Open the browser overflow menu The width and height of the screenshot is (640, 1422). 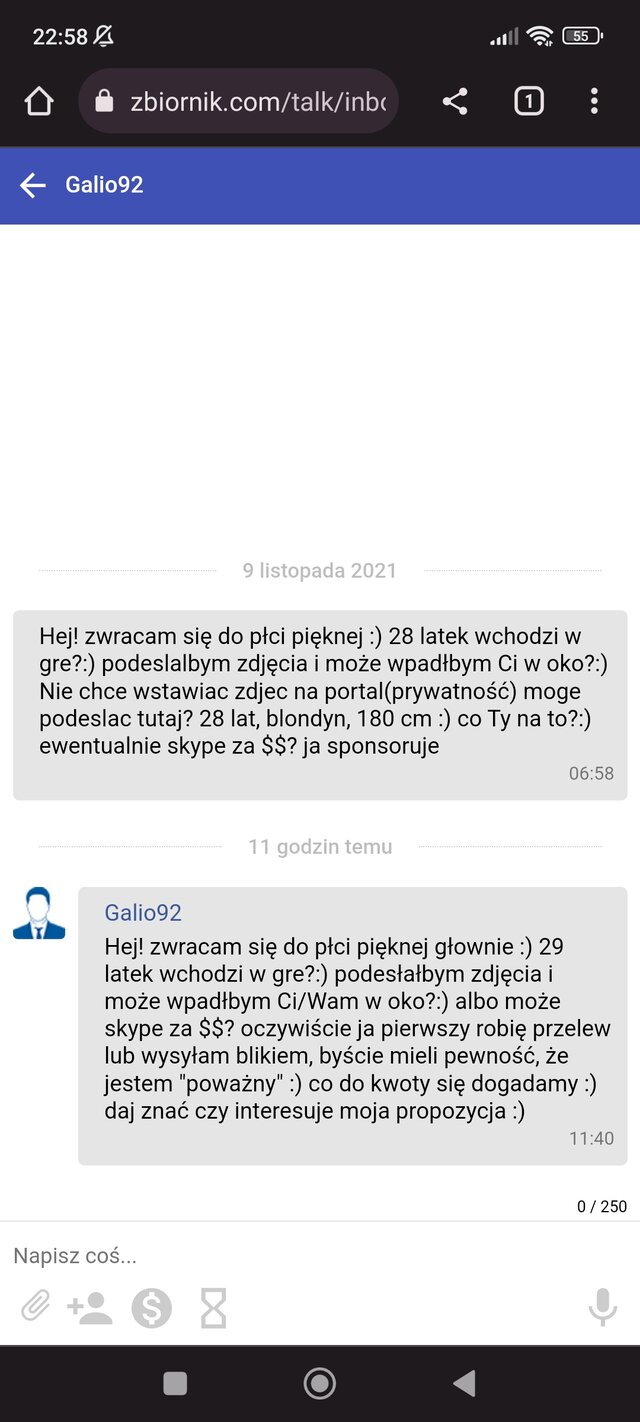point(594,101)
